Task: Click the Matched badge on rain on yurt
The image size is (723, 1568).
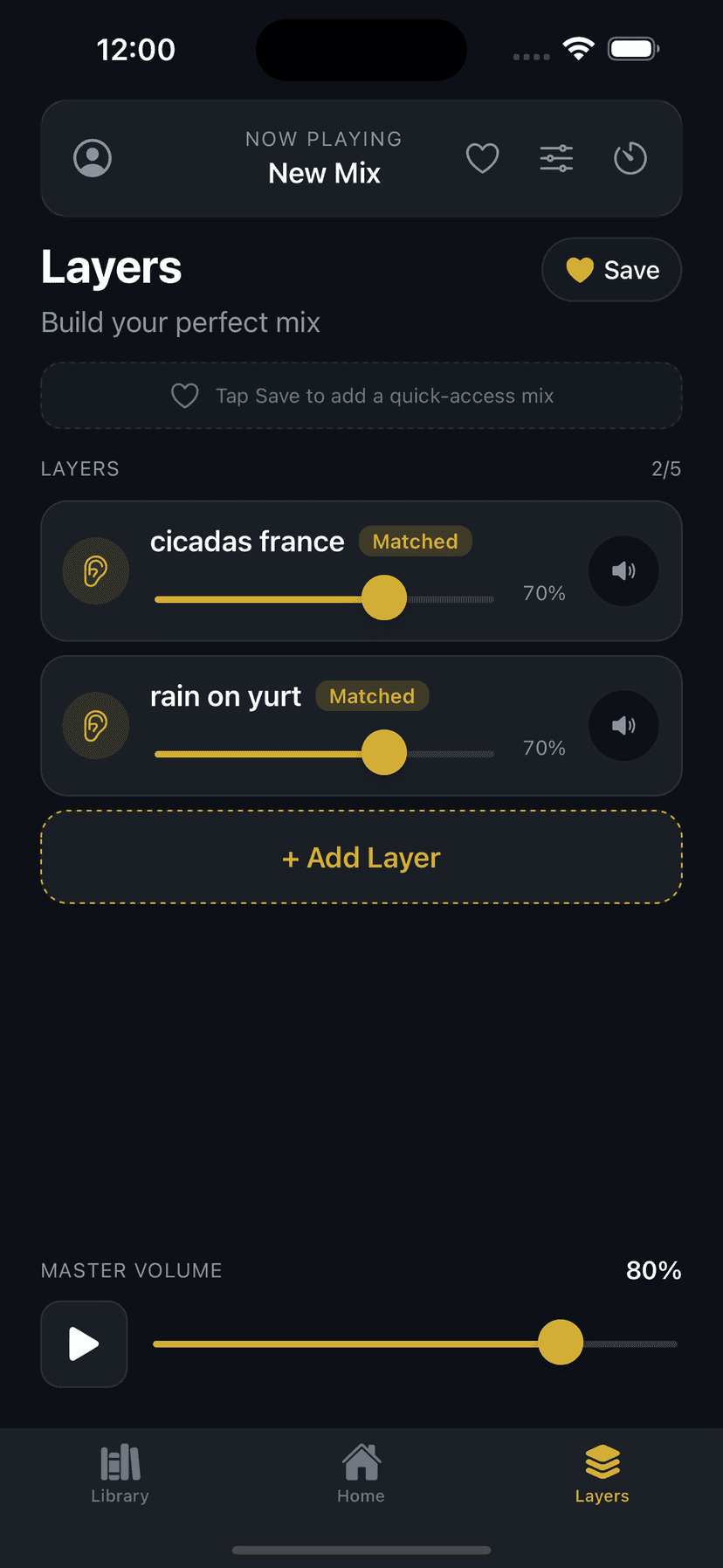Action: [x=372, y=696]
